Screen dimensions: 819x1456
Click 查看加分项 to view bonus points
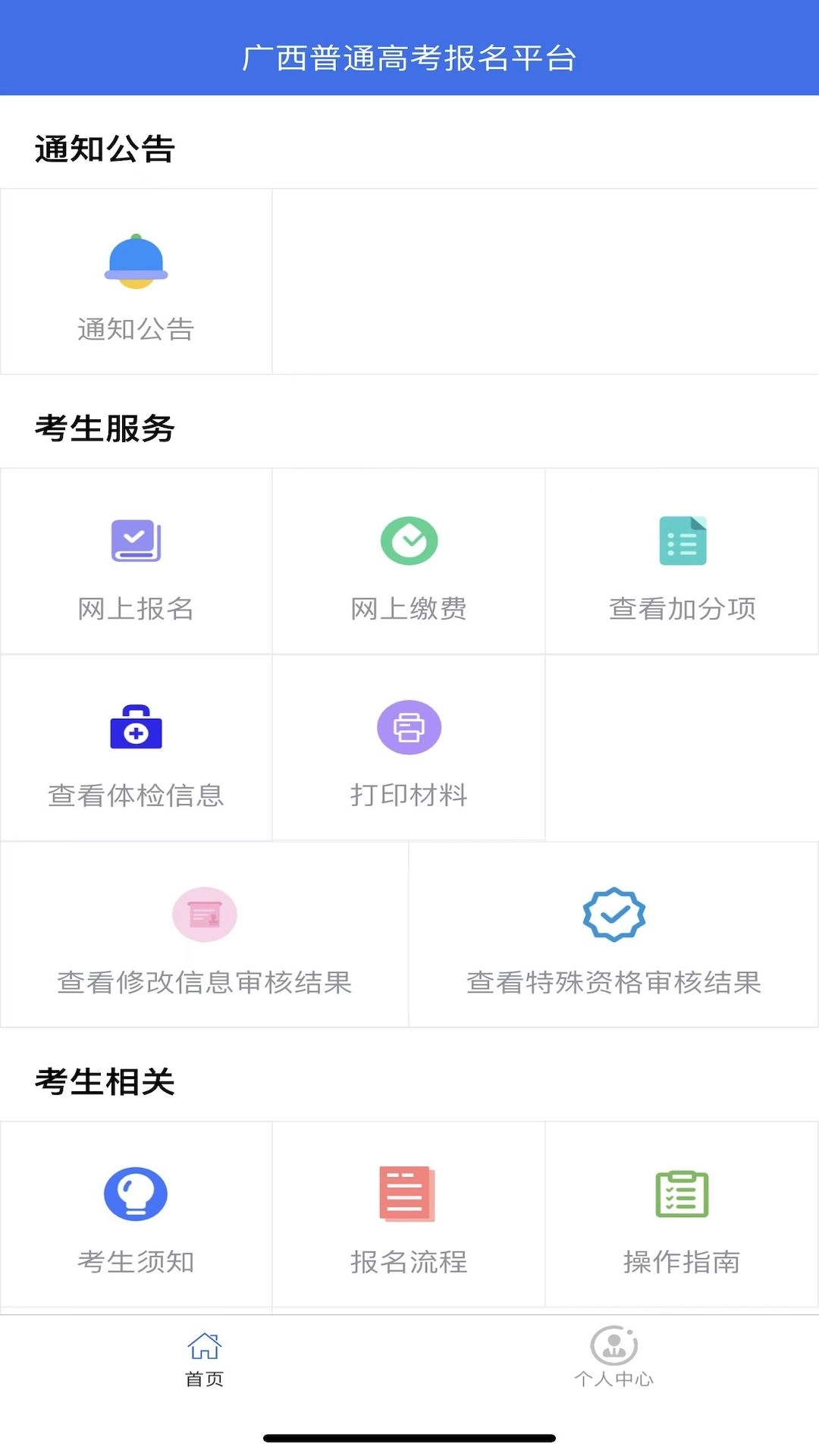point(681,561)
